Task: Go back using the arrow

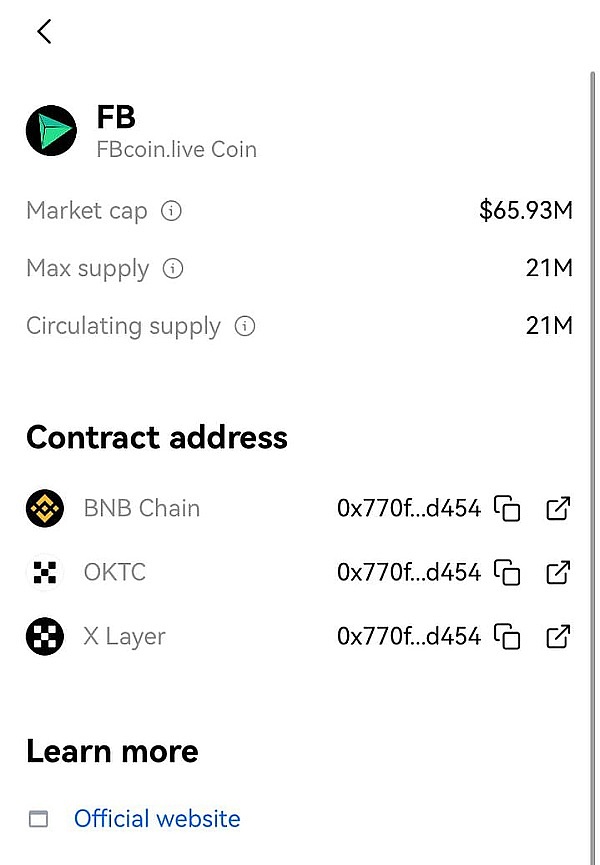Action: pos(44,31)
